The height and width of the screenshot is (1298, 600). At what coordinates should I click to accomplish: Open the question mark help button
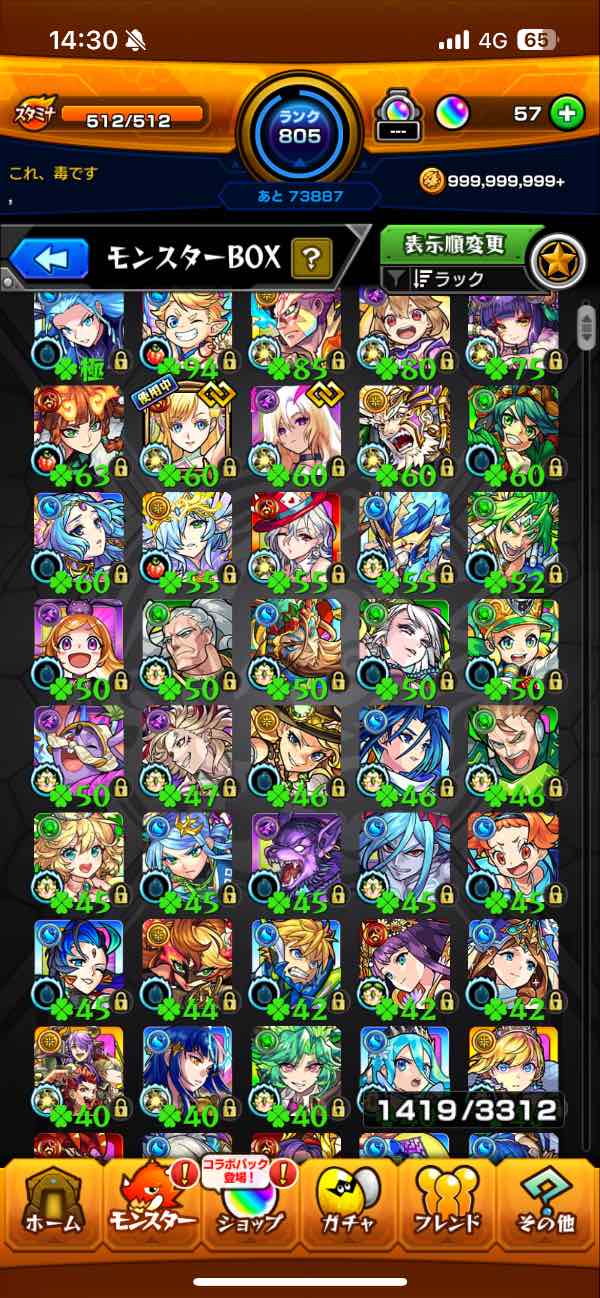click(x=312, y=260)
